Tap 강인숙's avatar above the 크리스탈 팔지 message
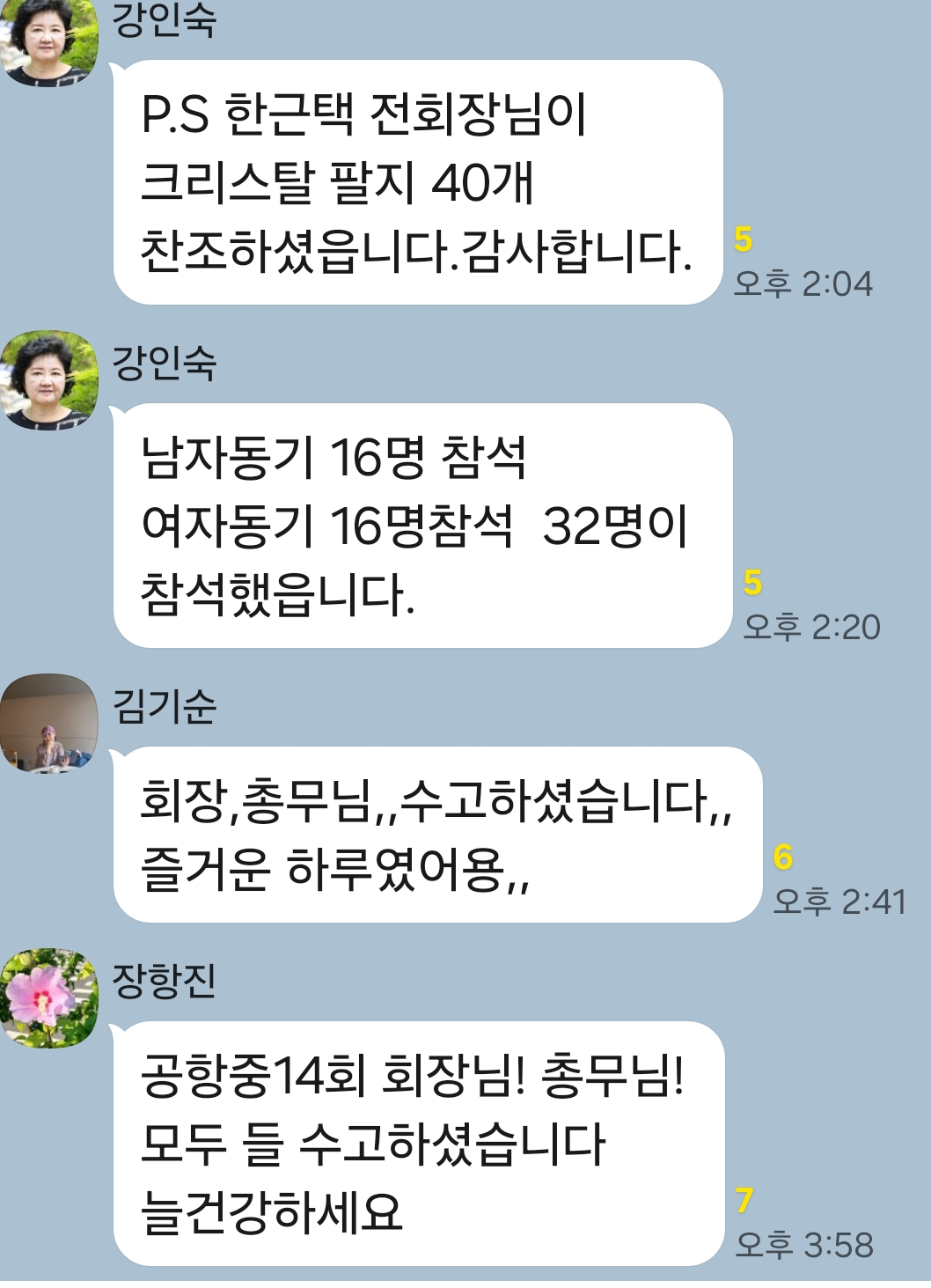The image size is (931, 1288). pyautogui.click(x=48, y=42)
